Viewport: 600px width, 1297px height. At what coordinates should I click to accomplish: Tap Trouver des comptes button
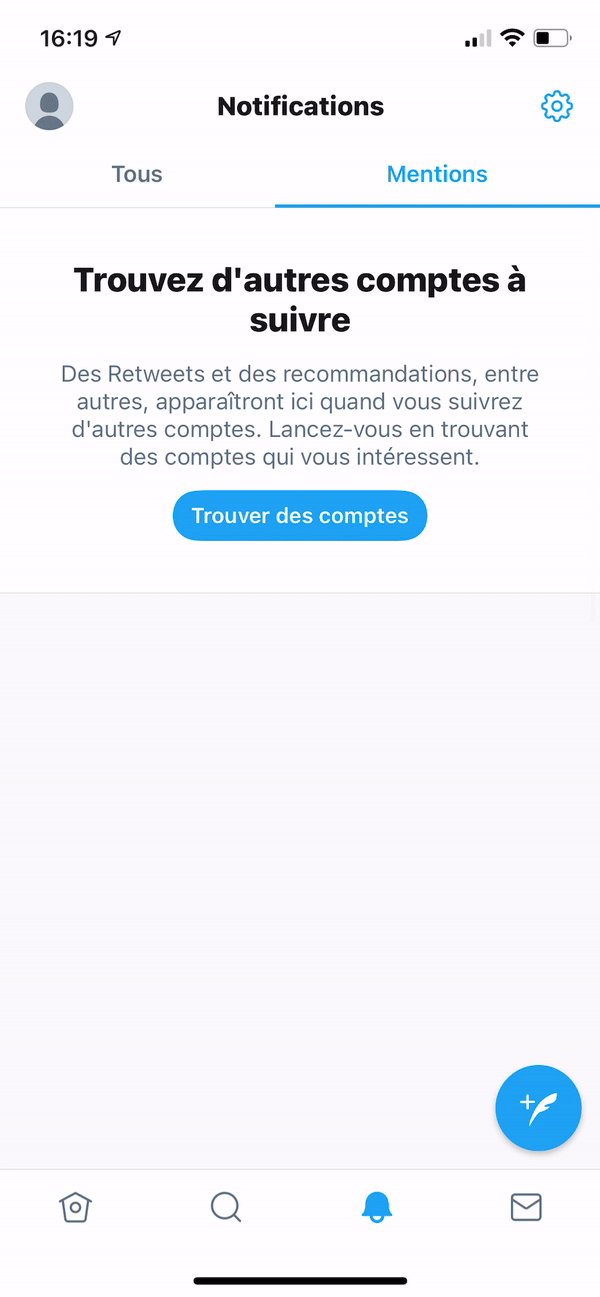click(300, 516)
